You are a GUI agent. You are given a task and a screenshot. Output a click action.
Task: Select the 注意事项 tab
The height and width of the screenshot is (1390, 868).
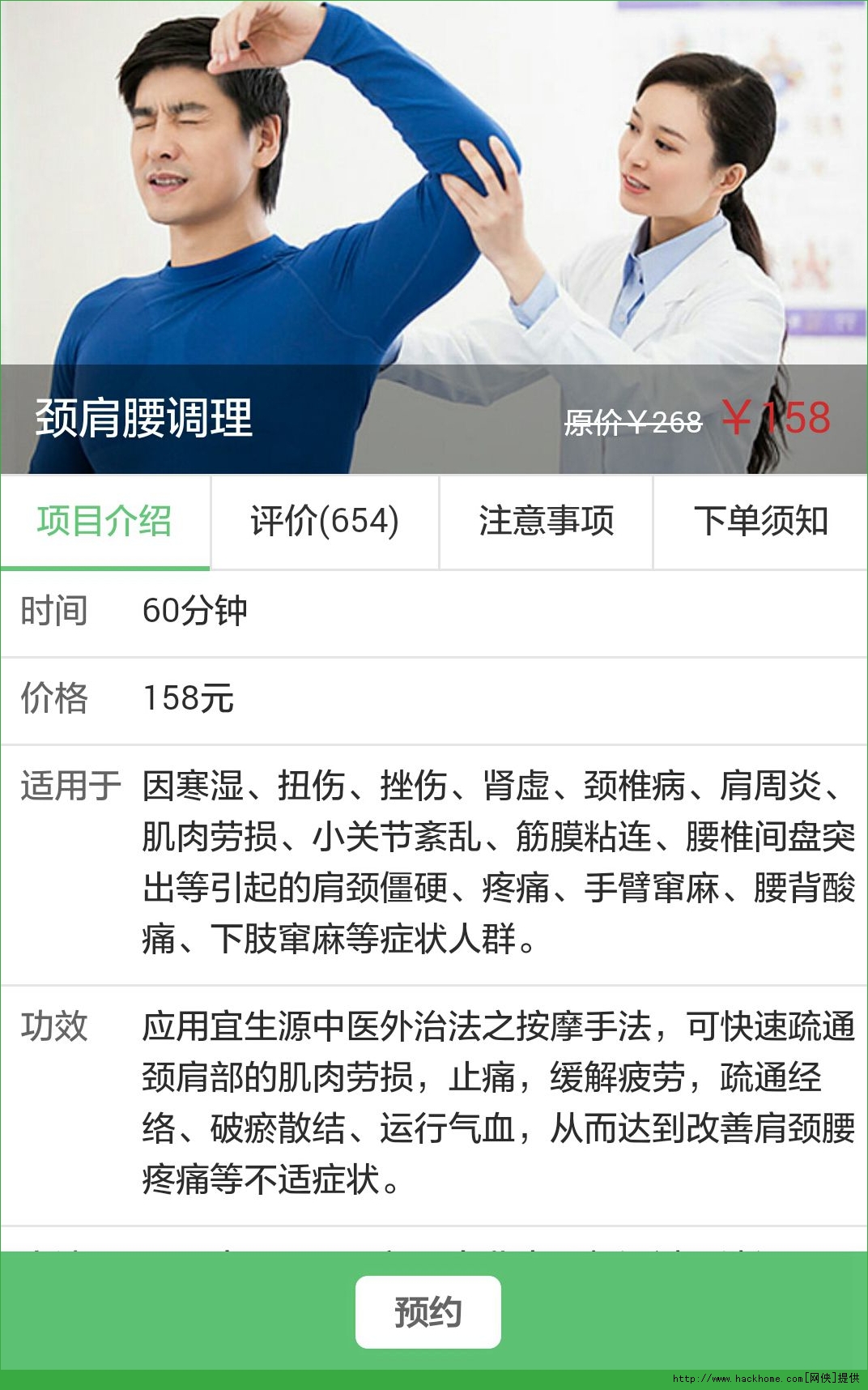tap(546, 521)
